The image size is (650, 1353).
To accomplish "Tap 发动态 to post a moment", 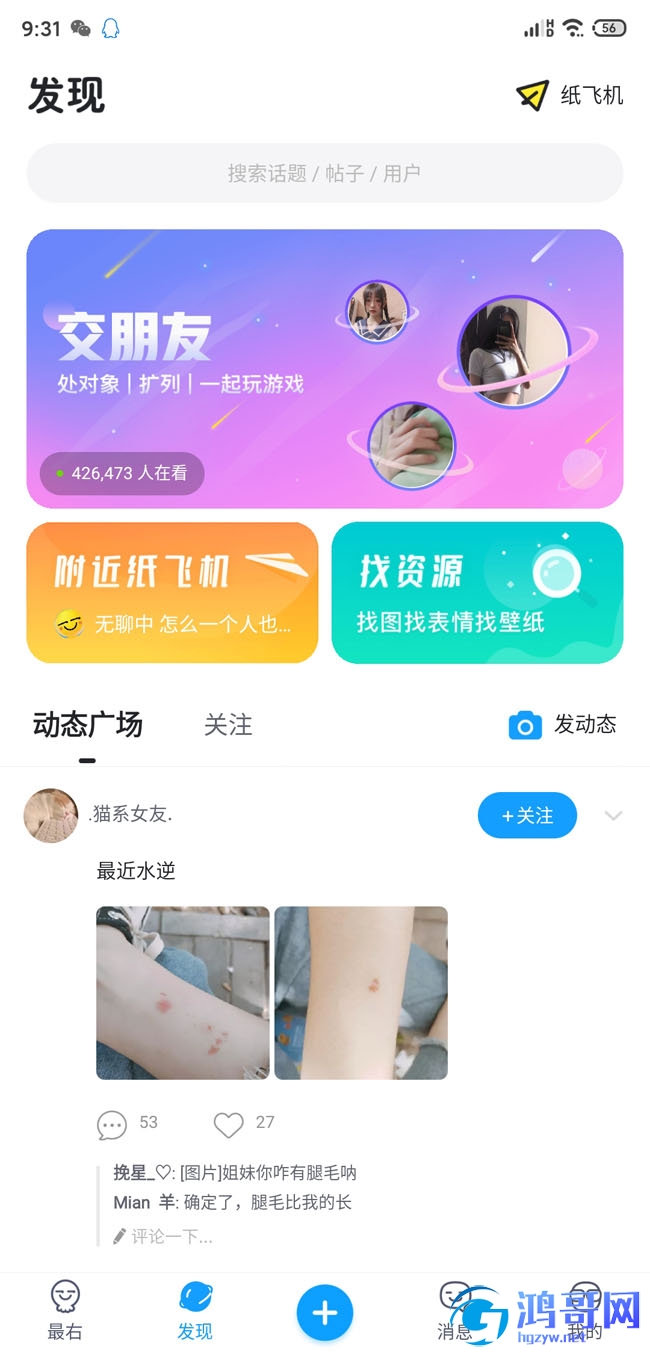I will pos(563,725).
